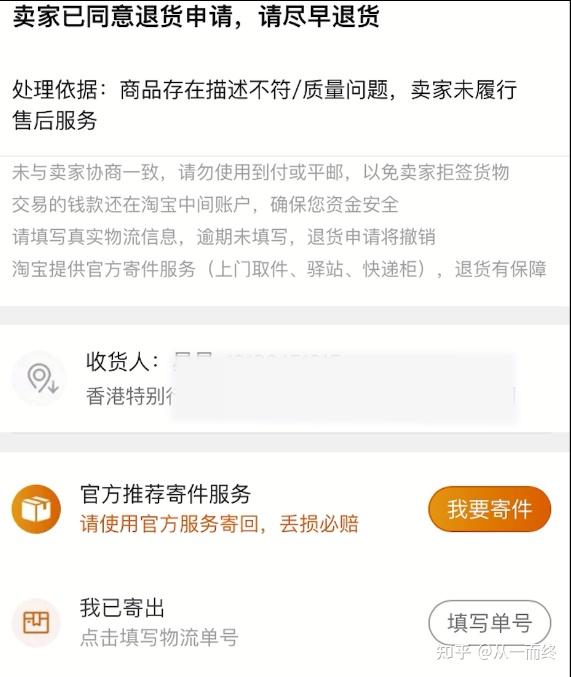
Task: Tap the 我要寄件 button
Action: coord(489,509)
